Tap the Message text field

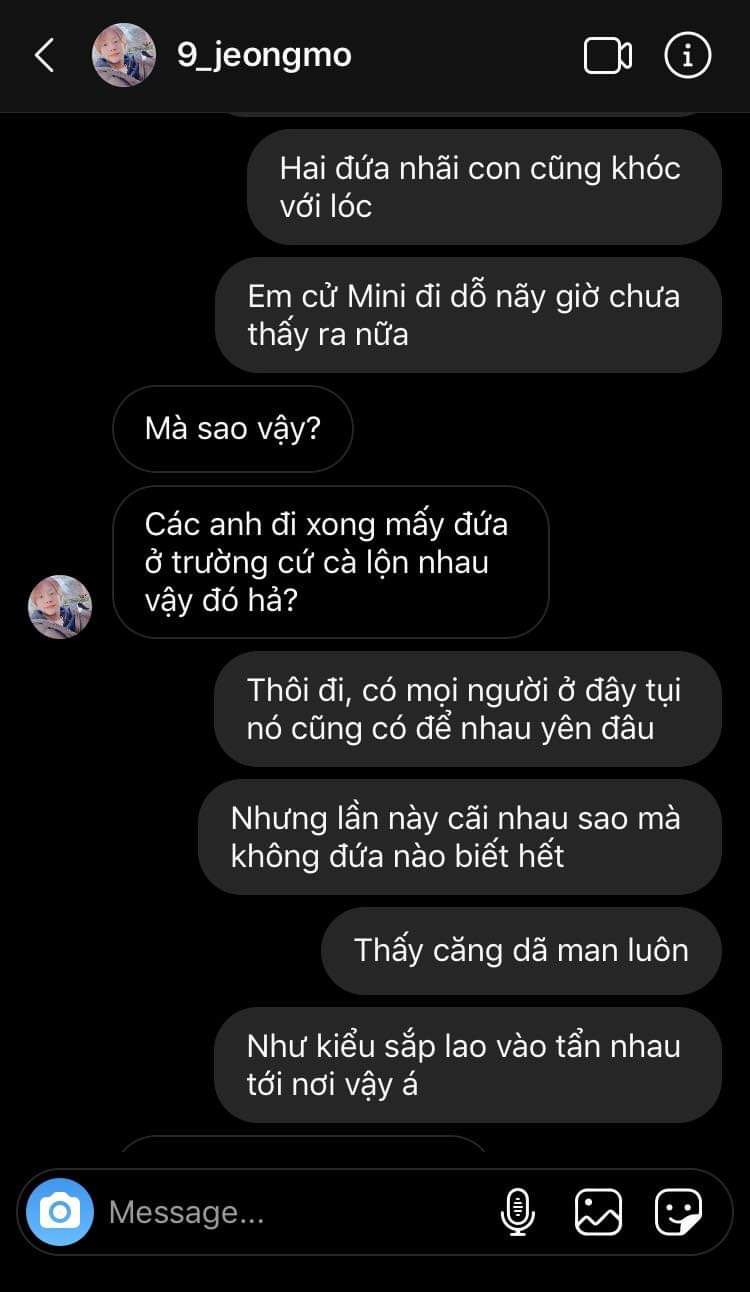[290, 1212]
